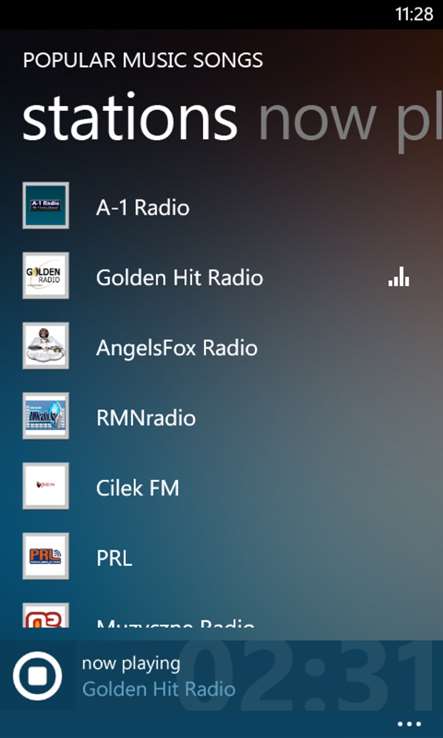Start Cilek FM station

(221, 486)
